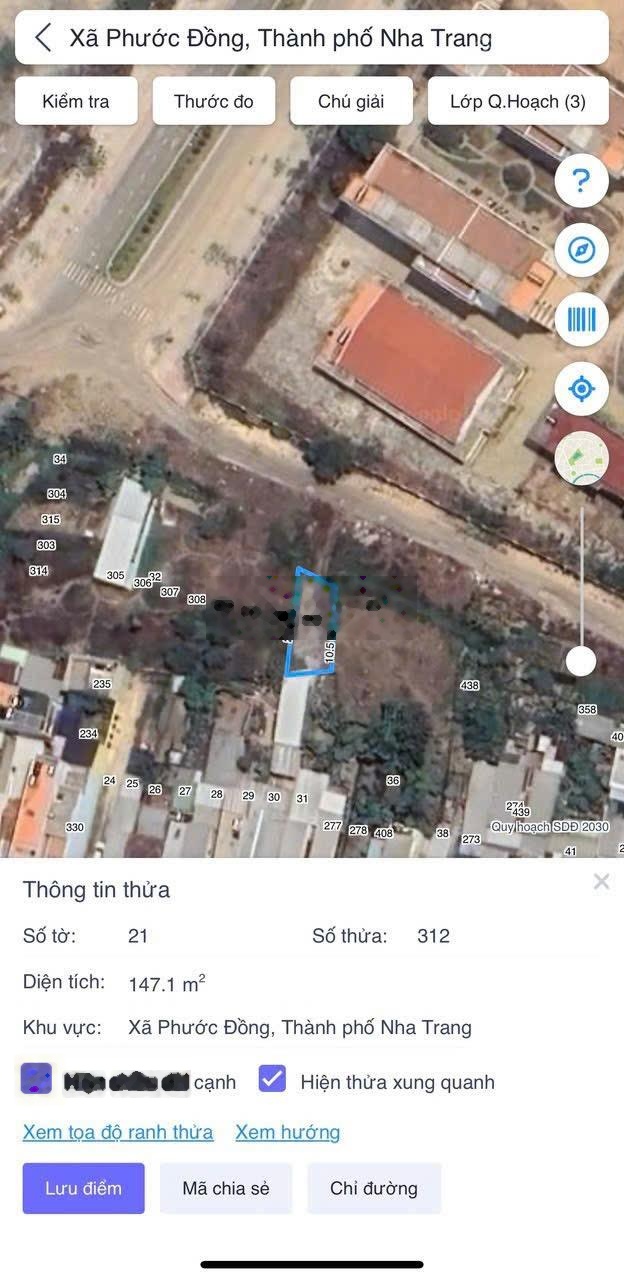The image size is (624, 1280).
Task: Open Lớp Q.Hoạch (3) layers
Action: 518,101
